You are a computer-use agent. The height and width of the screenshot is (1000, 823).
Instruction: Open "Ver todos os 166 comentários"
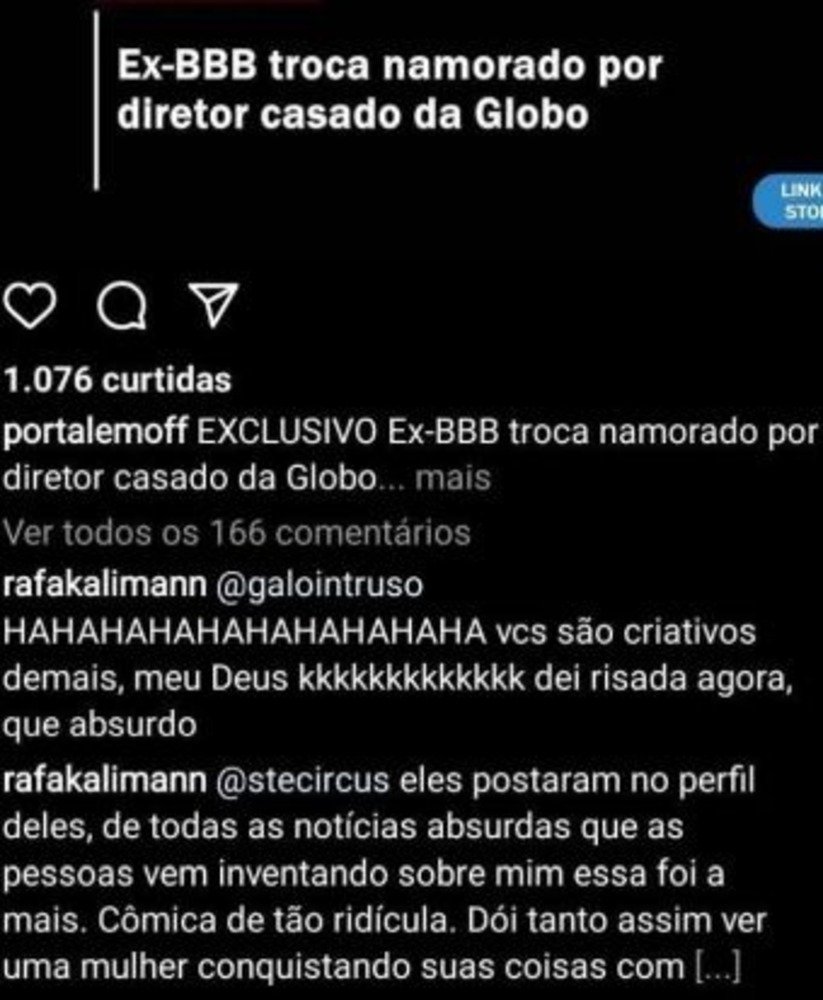[x=238, y=532]
